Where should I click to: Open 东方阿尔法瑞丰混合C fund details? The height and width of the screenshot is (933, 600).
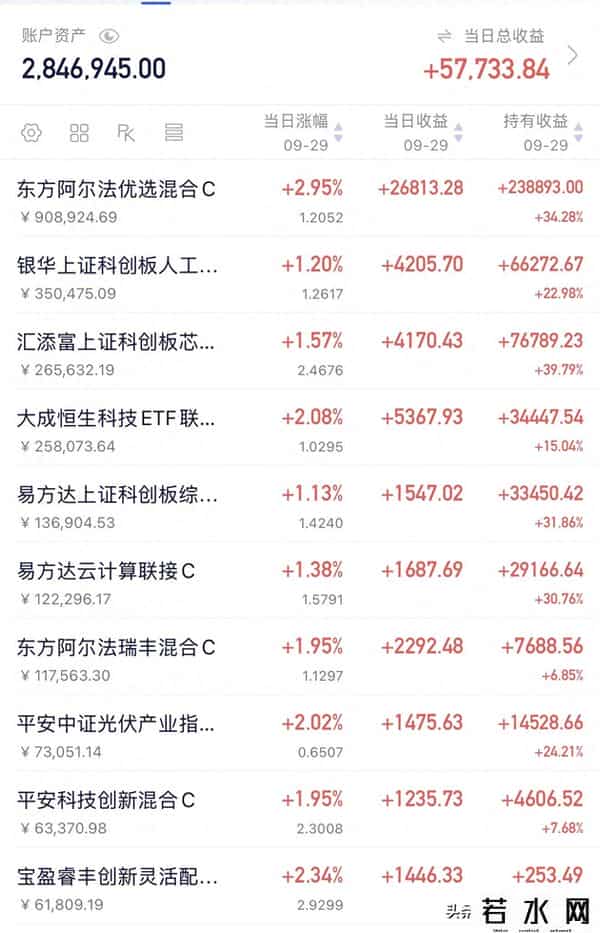tap(116, 647)
